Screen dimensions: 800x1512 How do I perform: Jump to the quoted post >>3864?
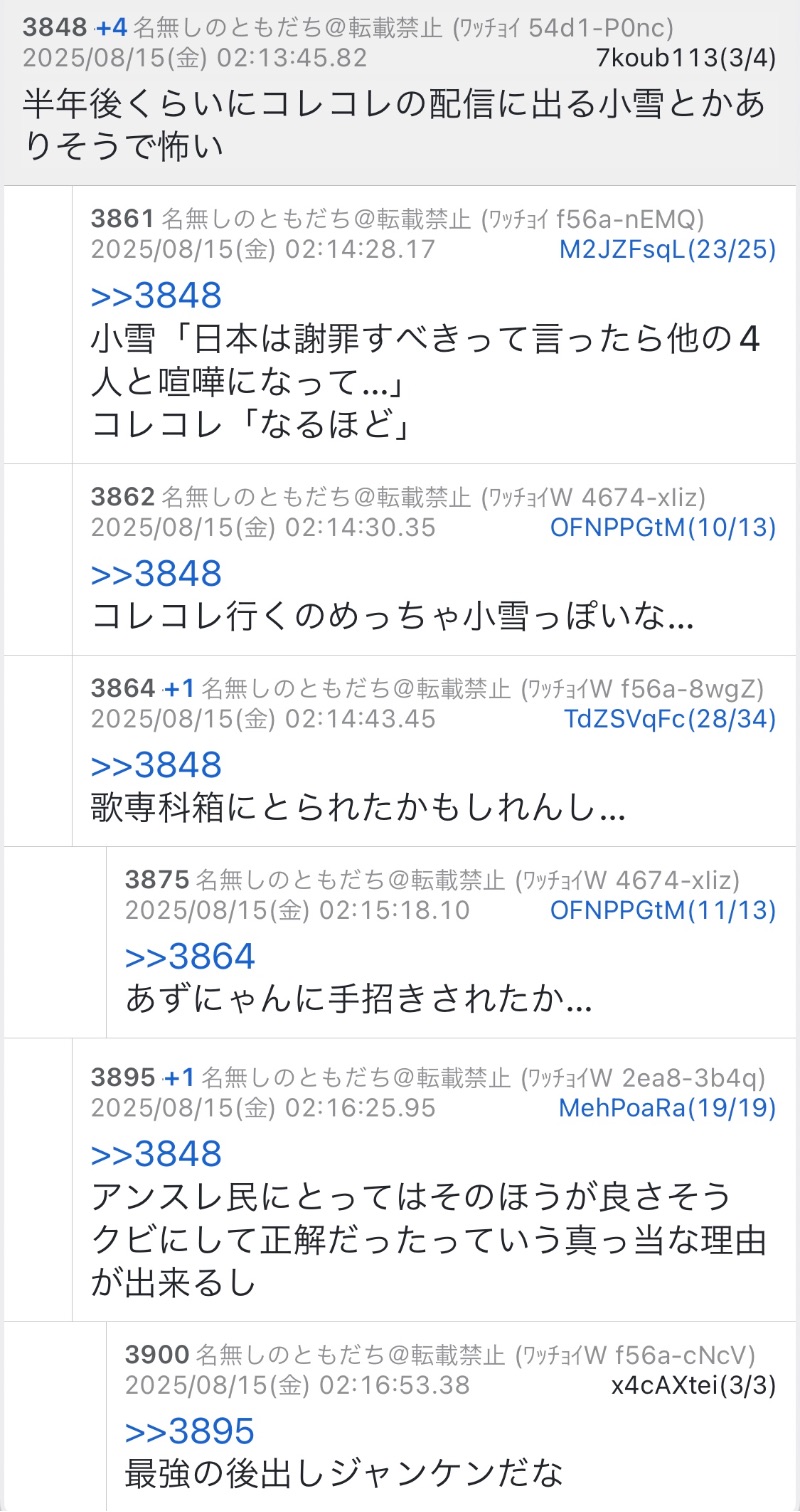pyautogui.click(x=190, y=957)
